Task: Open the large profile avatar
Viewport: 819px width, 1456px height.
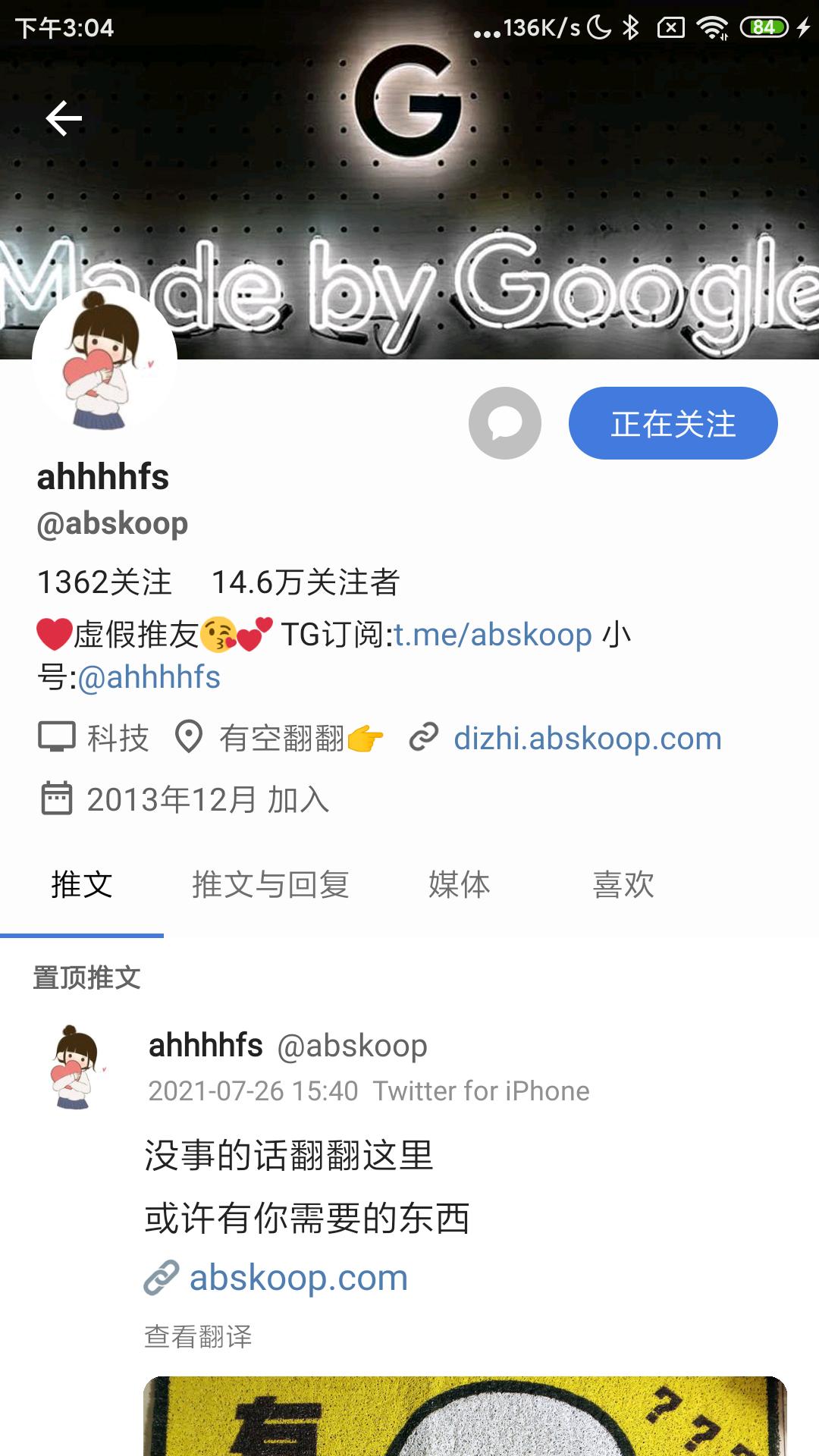Action: click(105, 359)
